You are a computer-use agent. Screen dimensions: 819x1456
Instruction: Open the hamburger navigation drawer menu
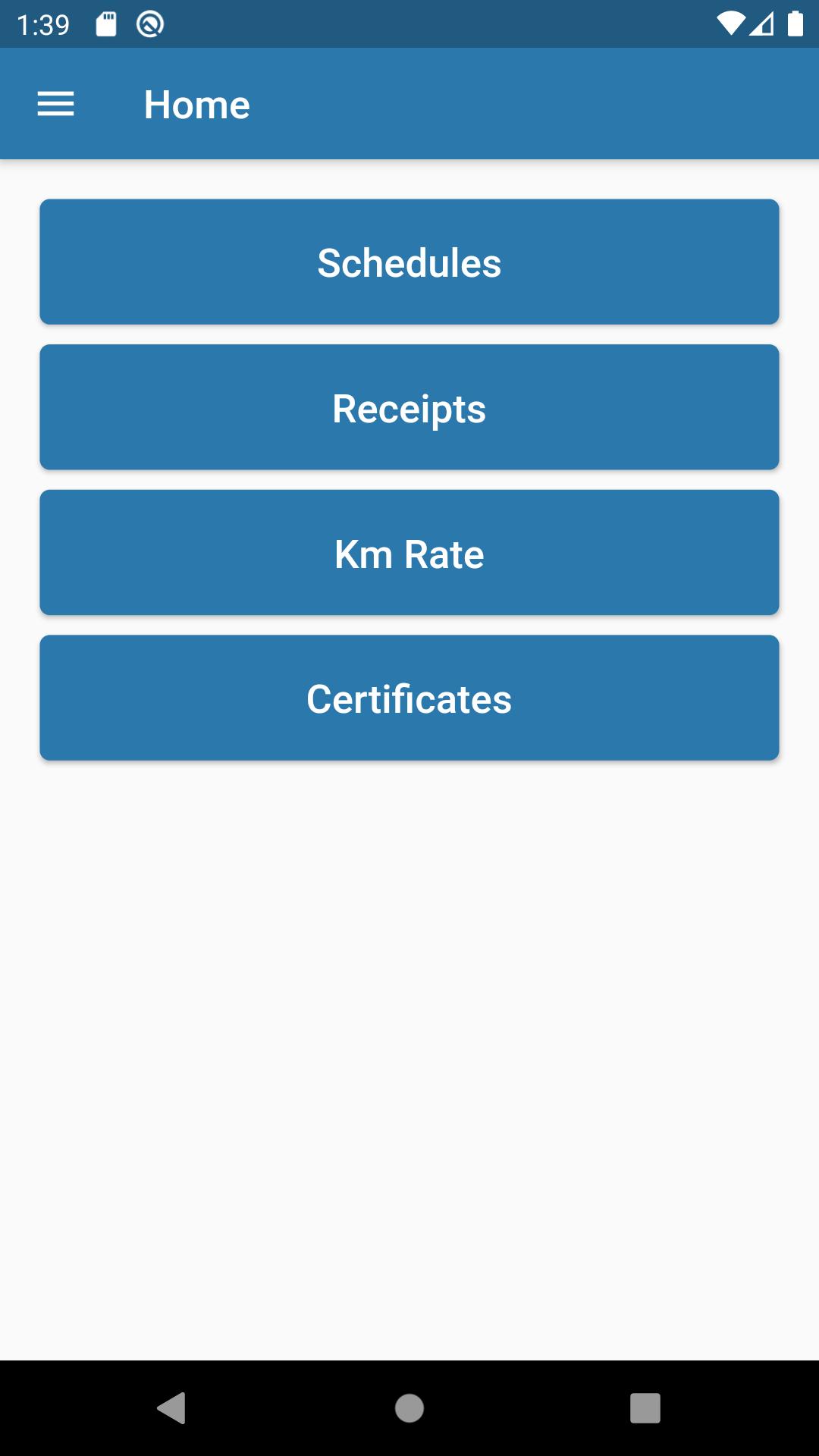coord(56,104)
